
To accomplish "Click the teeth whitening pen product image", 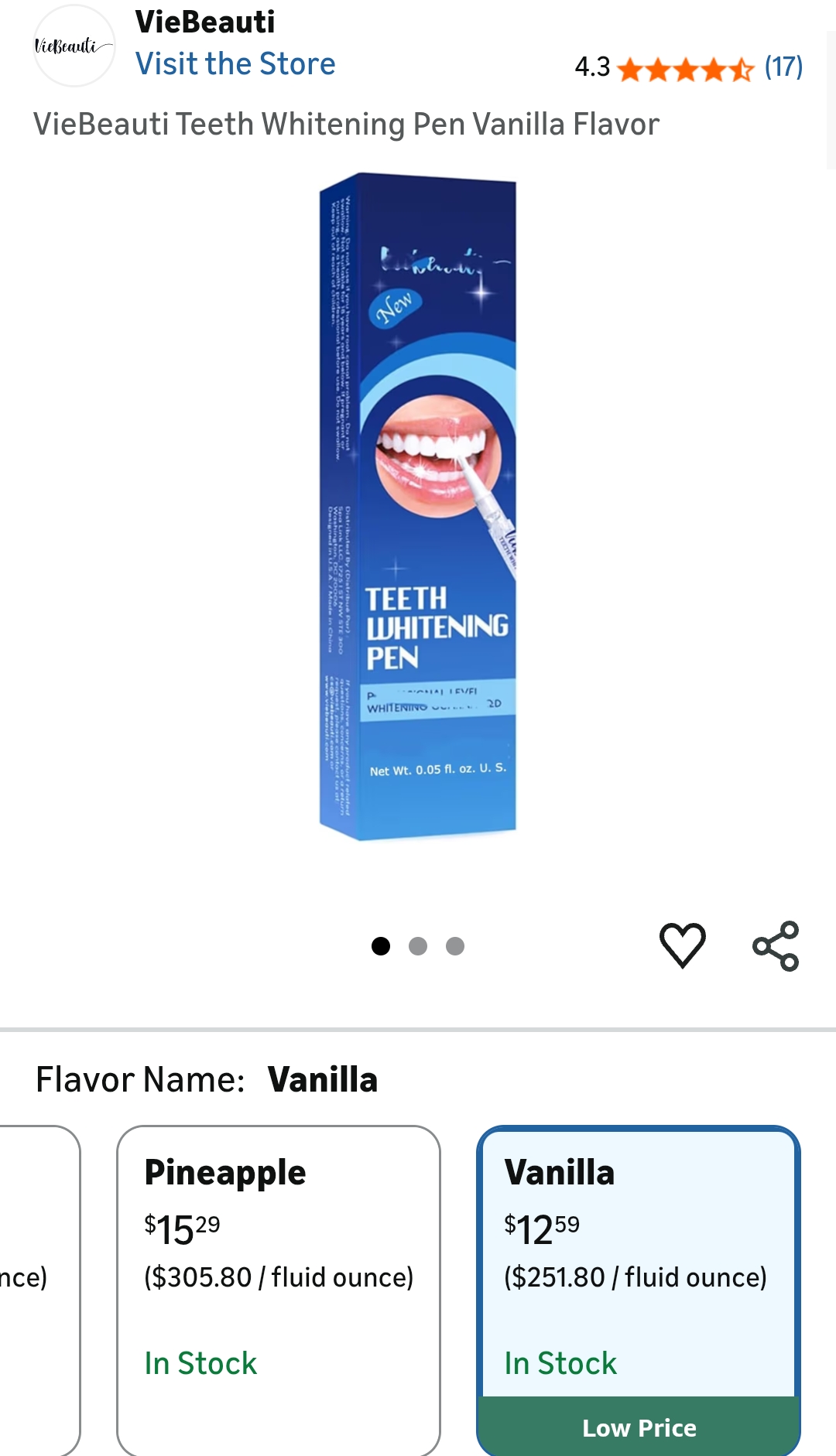I will point(418,511).
